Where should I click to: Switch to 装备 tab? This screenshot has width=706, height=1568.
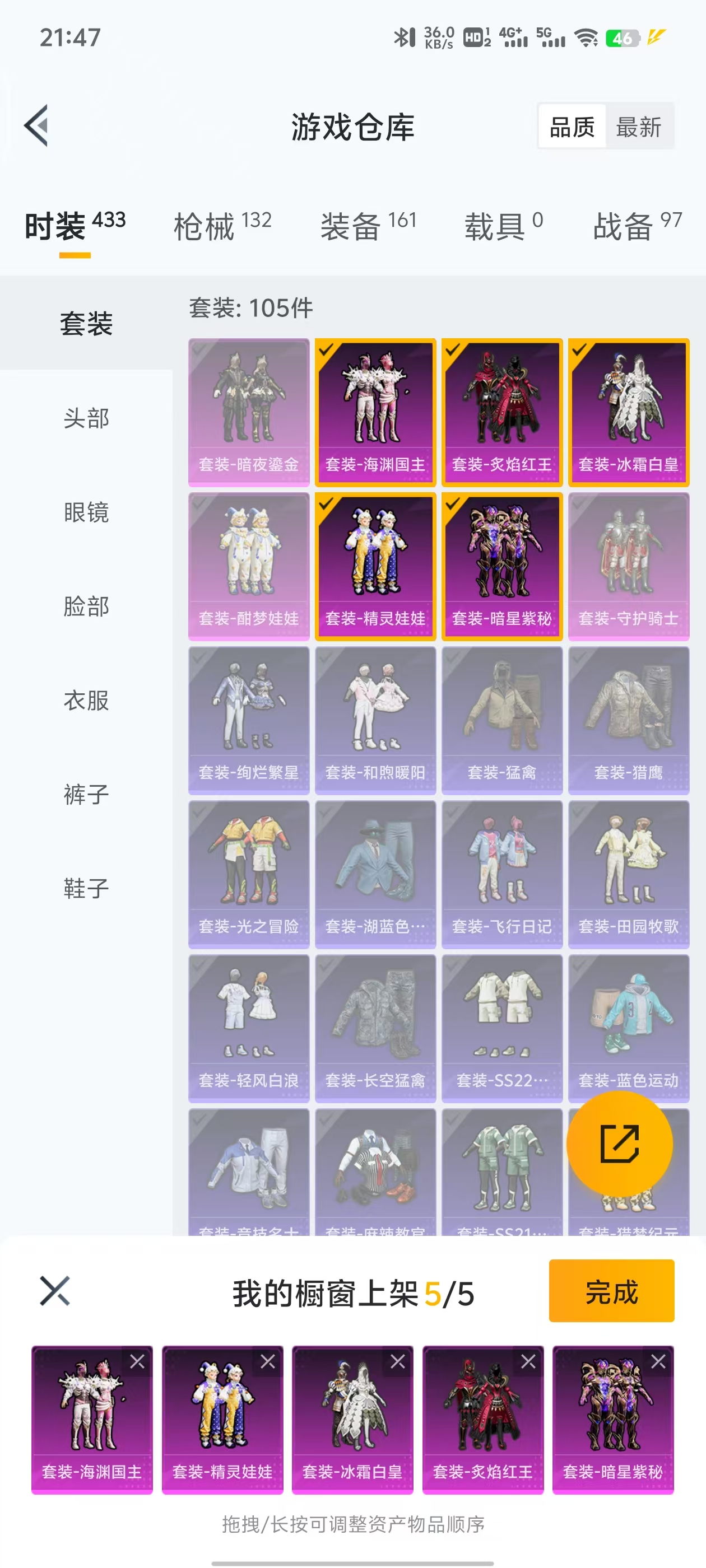[x=369, y=226]
